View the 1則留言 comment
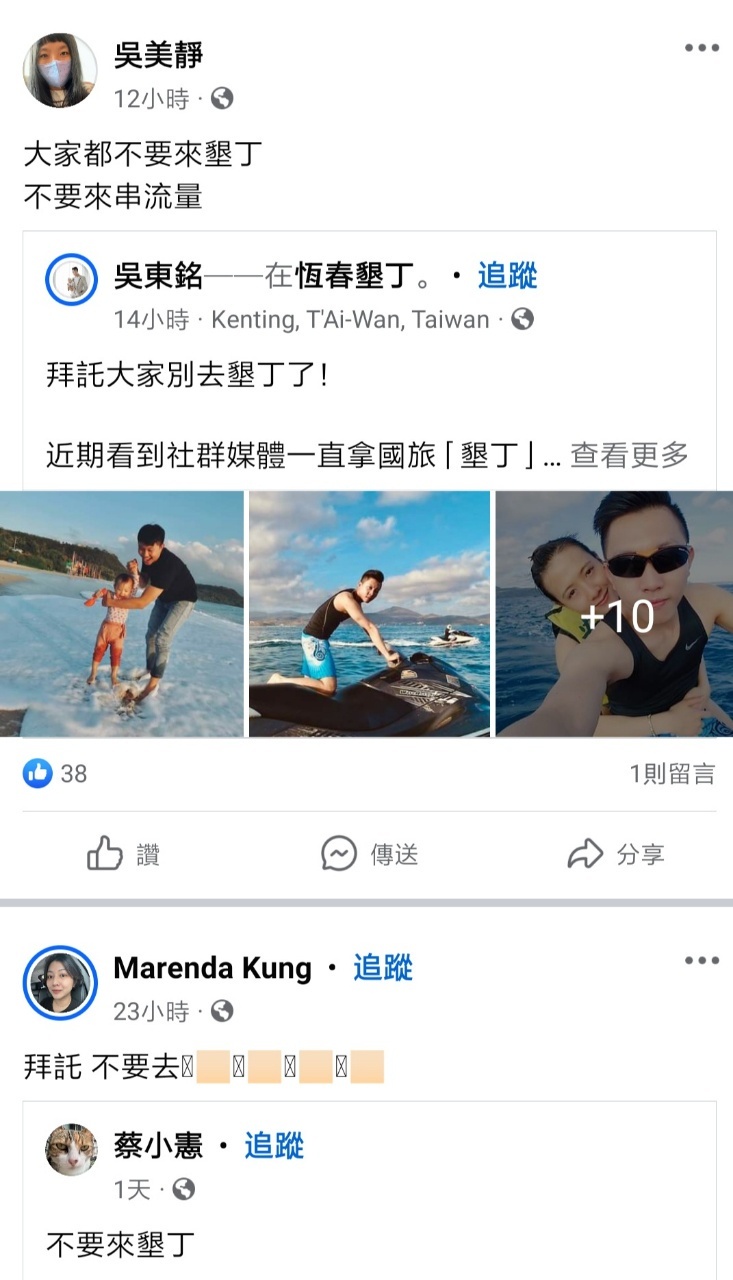733x1280 pixels. (x=671, y=773)
